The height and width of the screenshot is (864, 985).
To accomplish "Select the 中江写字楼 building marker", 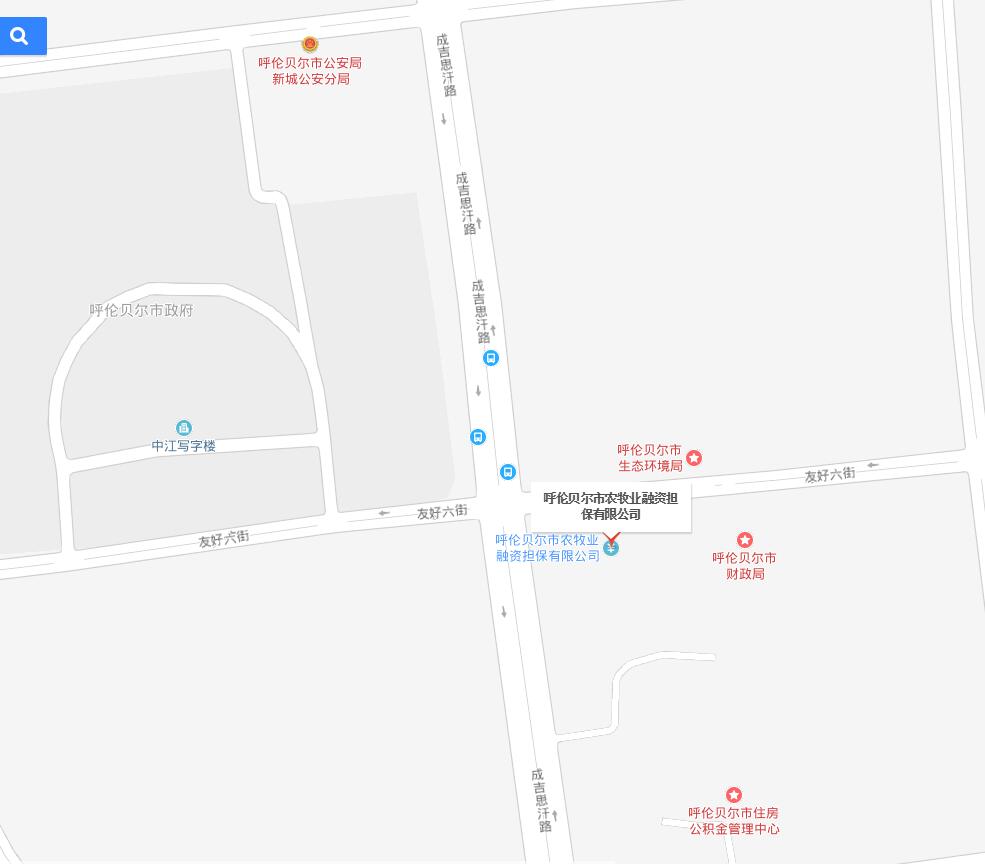I will 183,428.
